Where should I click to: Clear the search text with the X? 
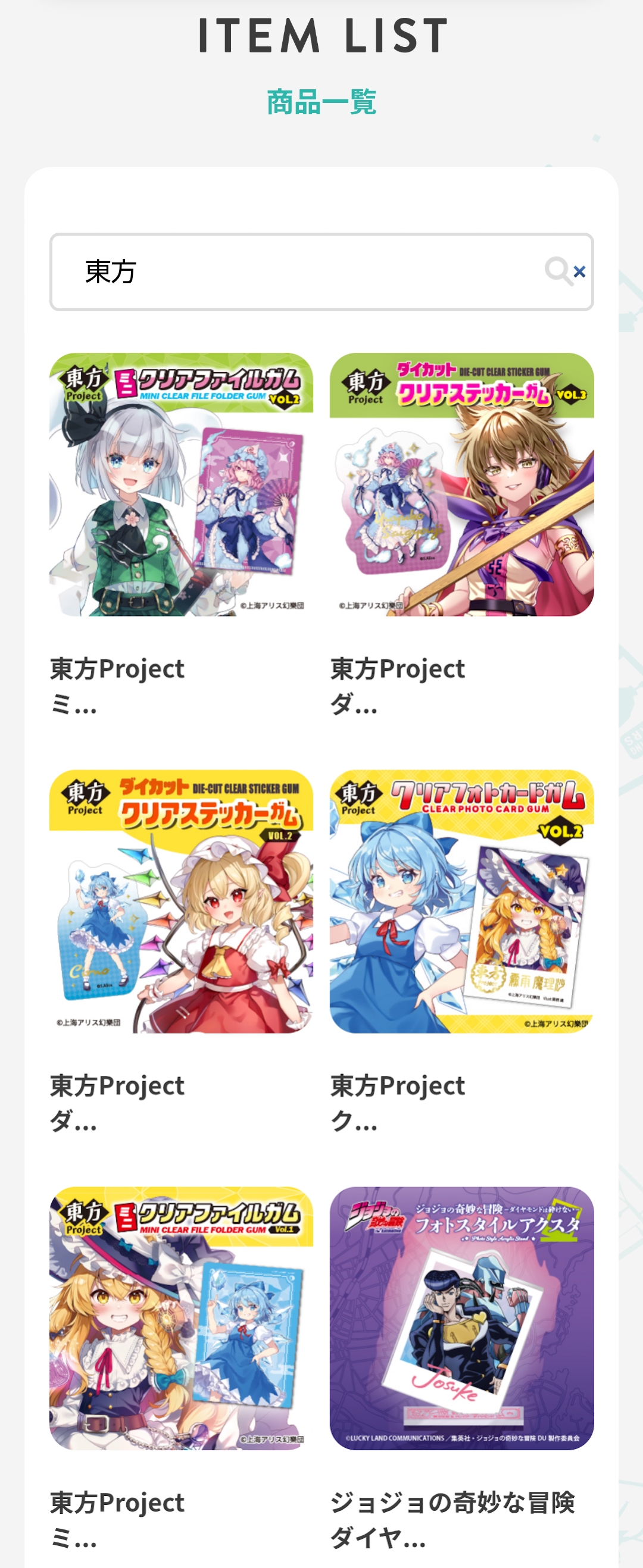[580, 271]
